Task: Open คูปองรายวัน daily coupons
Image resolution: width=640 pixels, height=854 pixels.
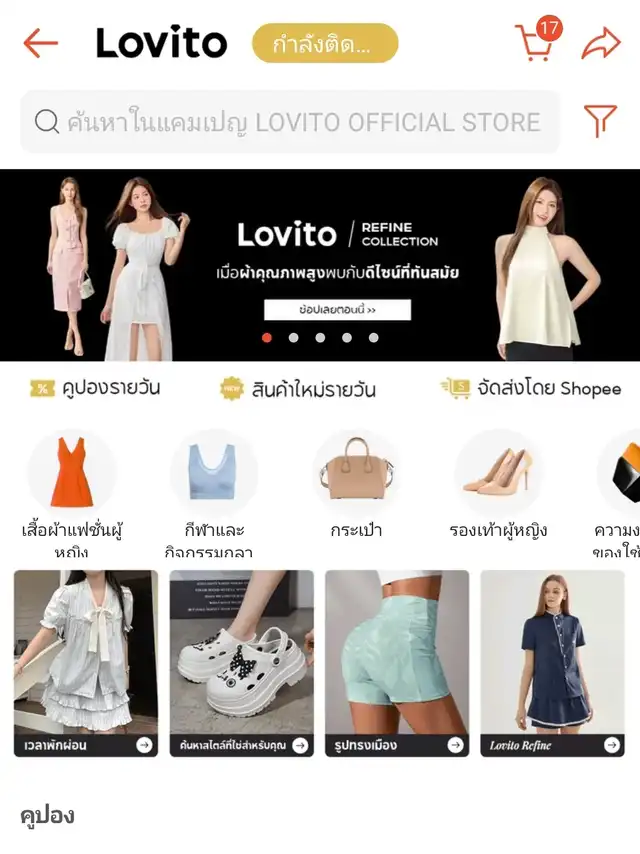Action: pos(95,388)
